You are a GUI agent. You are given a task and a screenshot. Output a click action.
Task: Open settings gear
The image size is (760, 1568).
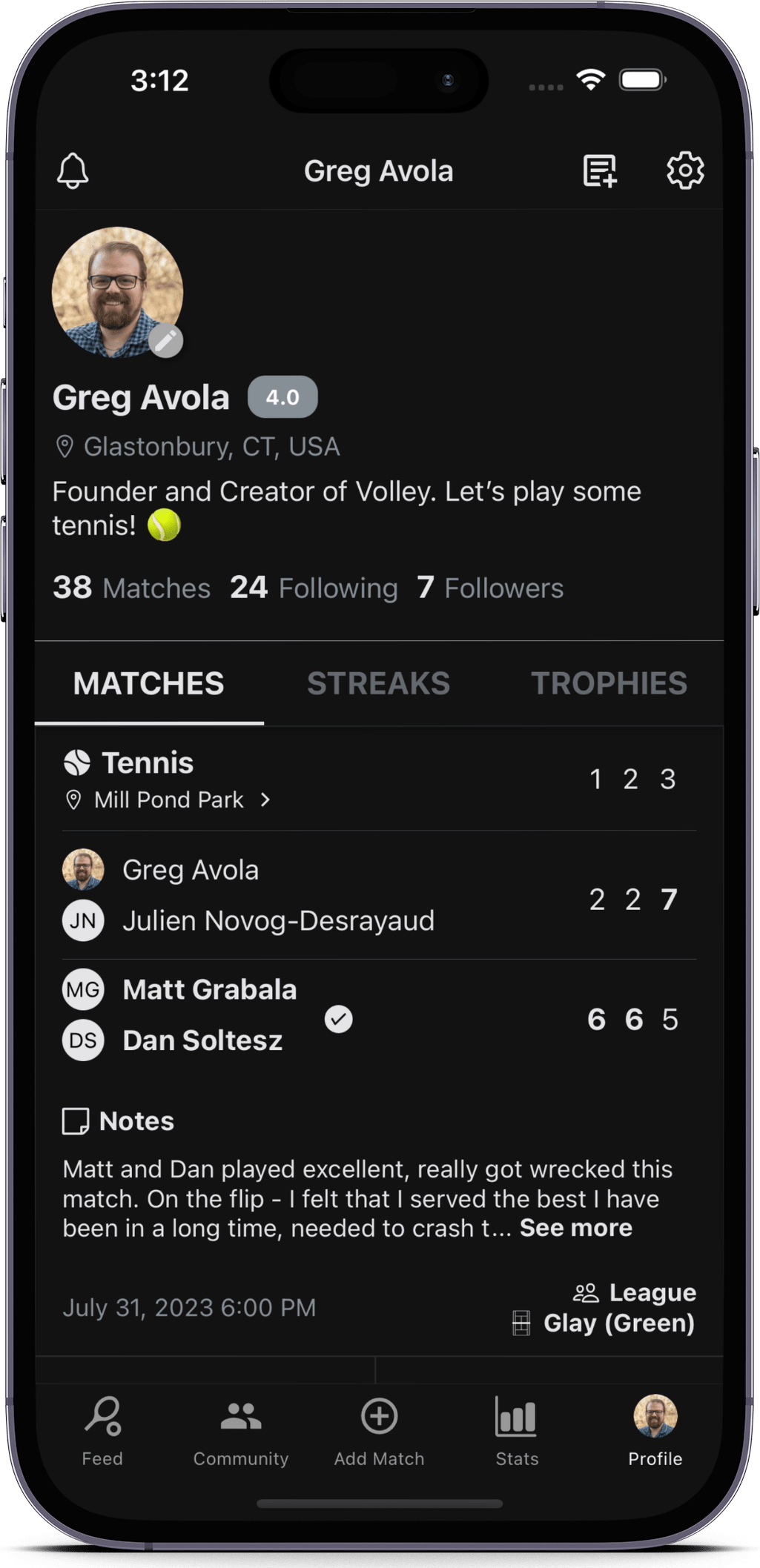(685, 171)
